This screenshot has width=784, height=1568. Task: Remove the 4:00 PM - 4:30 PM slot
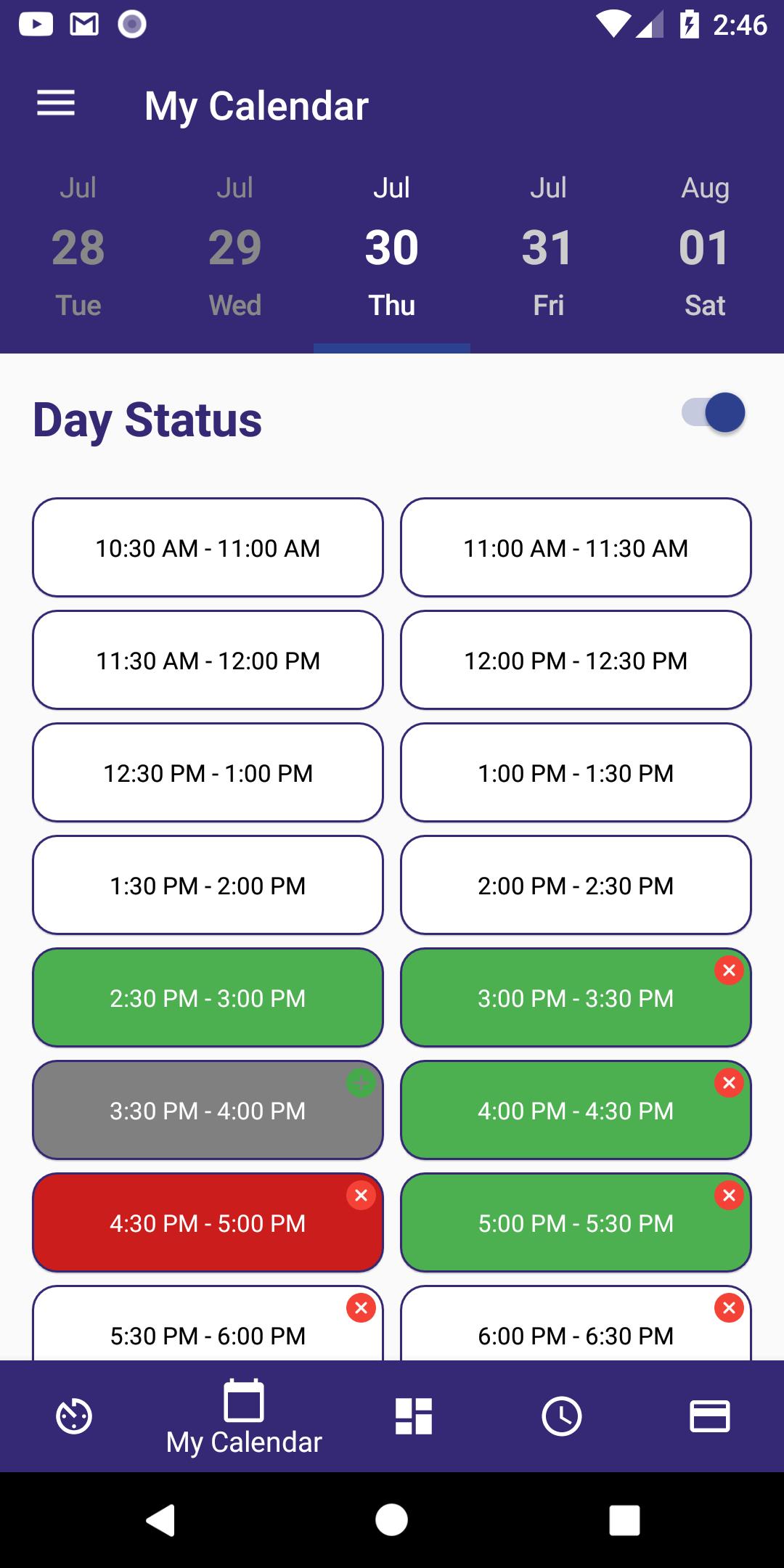point(729,1083)
